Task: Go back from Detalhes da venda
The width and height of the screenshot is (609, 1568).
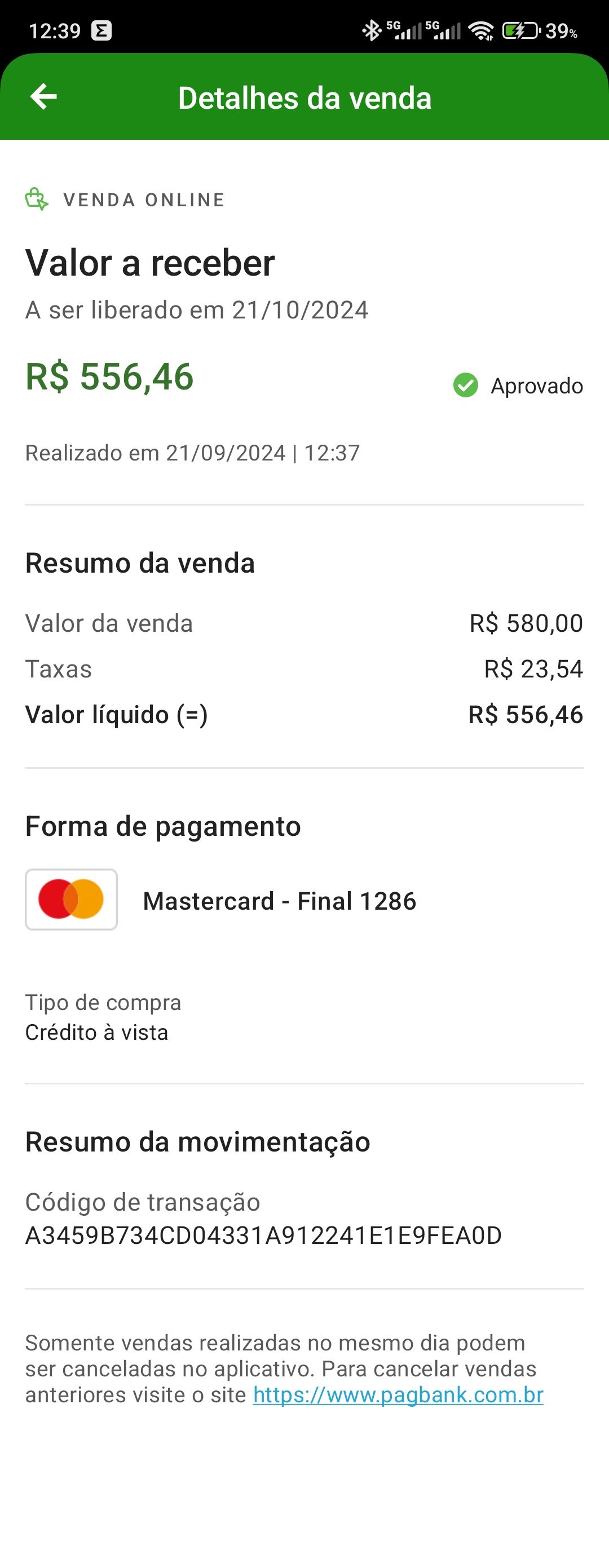Action: (43, 97)
